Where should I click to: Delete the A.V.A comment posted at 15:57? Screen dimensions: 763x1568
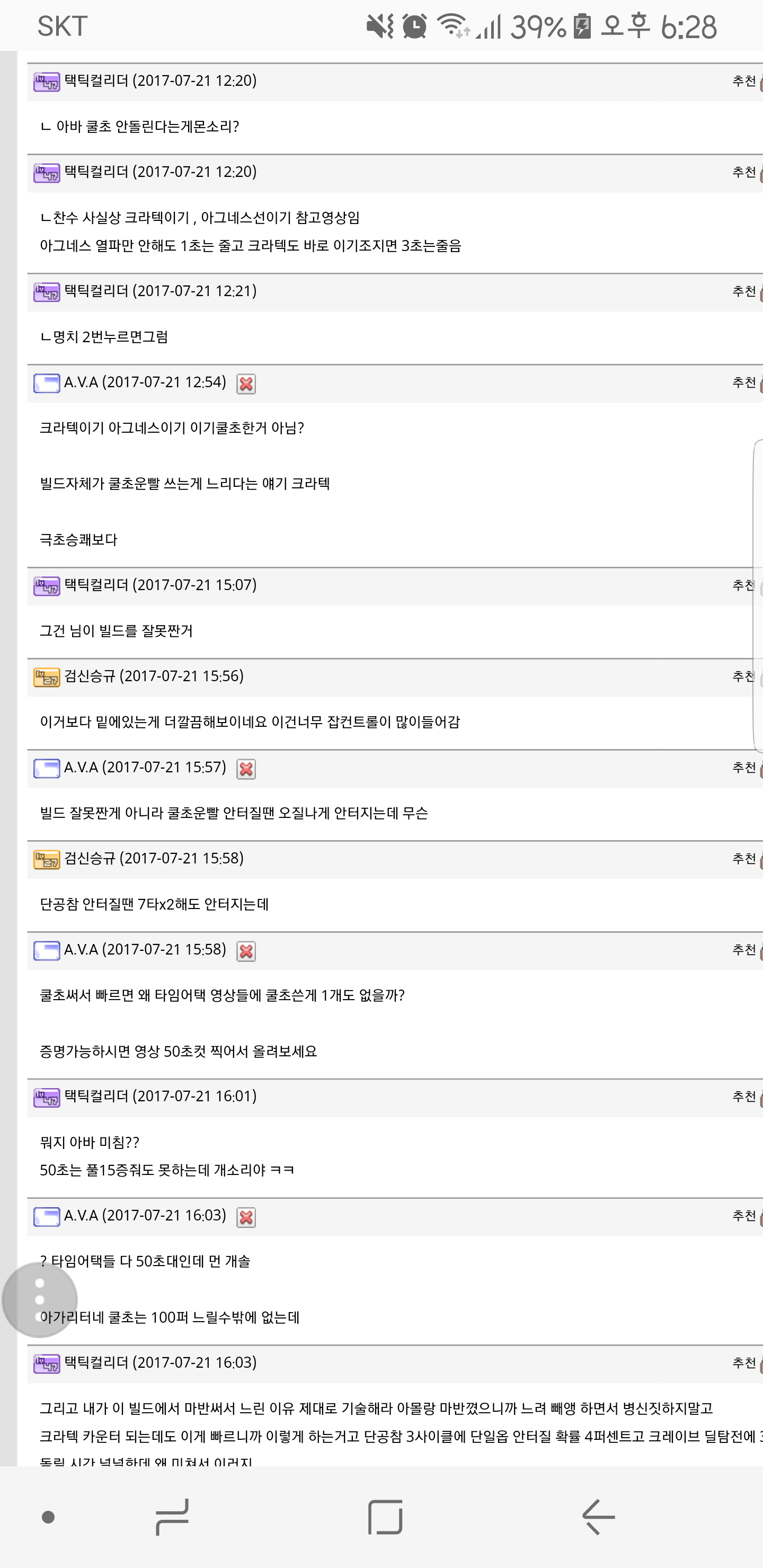click(246, 769)
